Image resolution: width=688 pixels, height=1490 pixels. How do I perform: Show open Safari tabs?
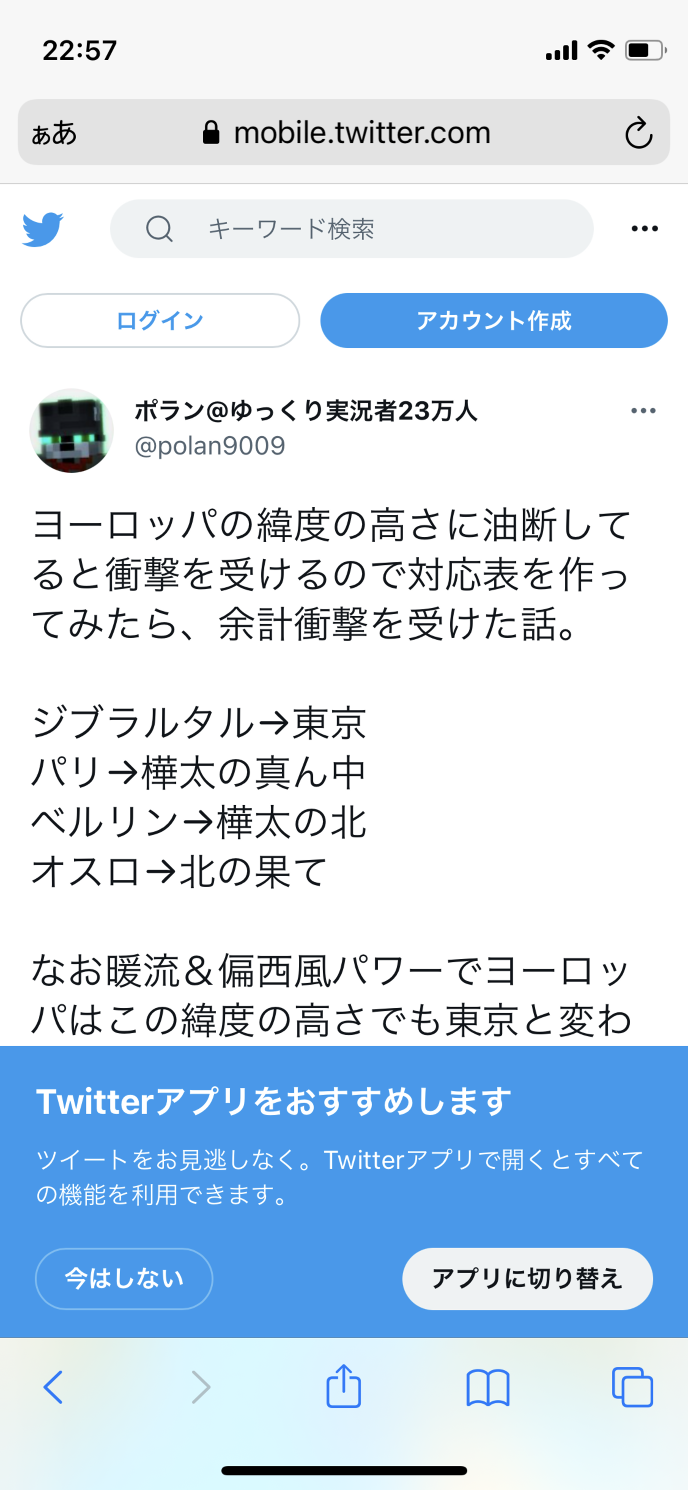pyautogui.click(x=632, y=1387)
